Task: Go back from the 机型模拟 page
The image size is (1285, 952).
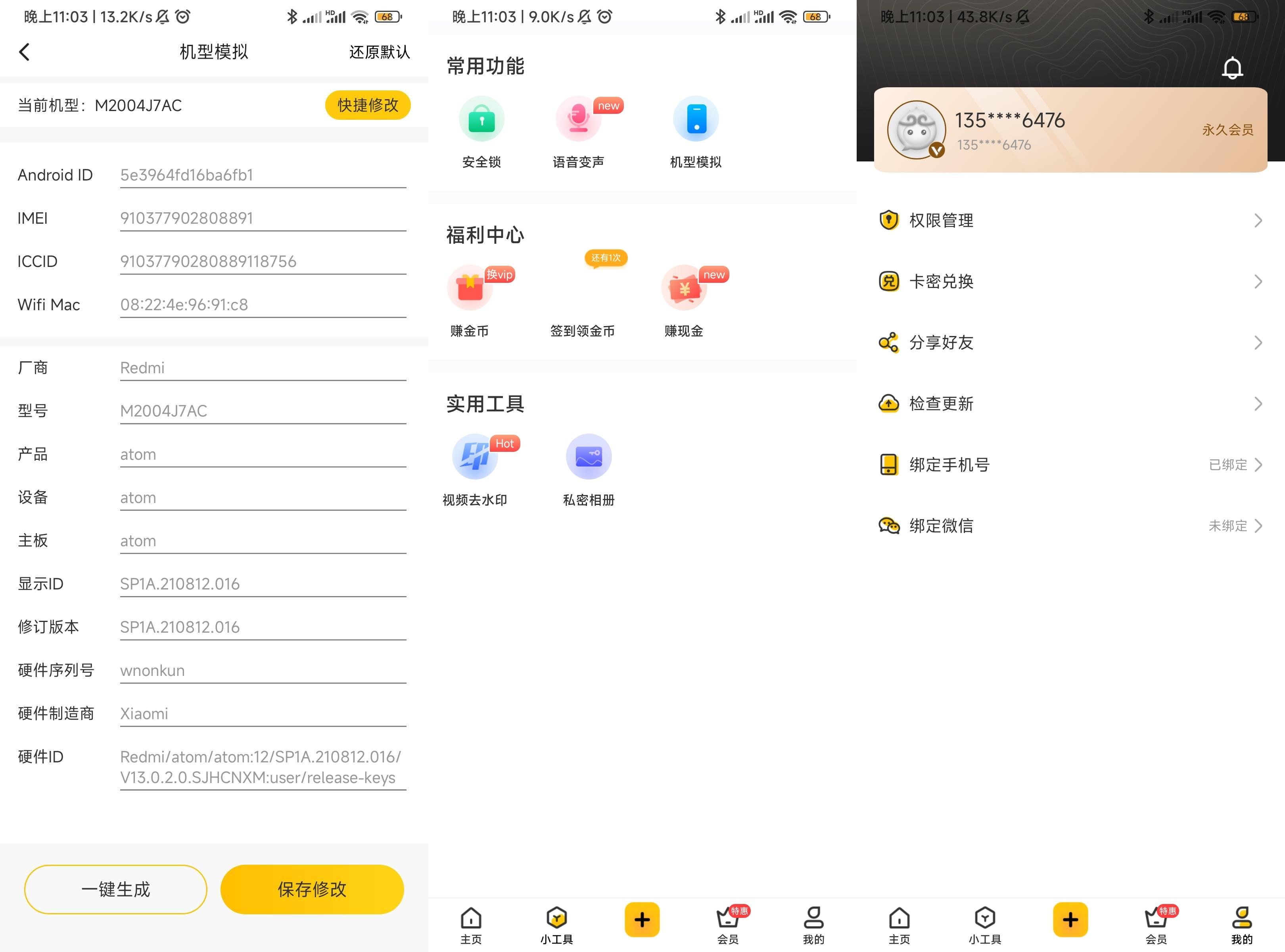Action: (x=24, y=52)
